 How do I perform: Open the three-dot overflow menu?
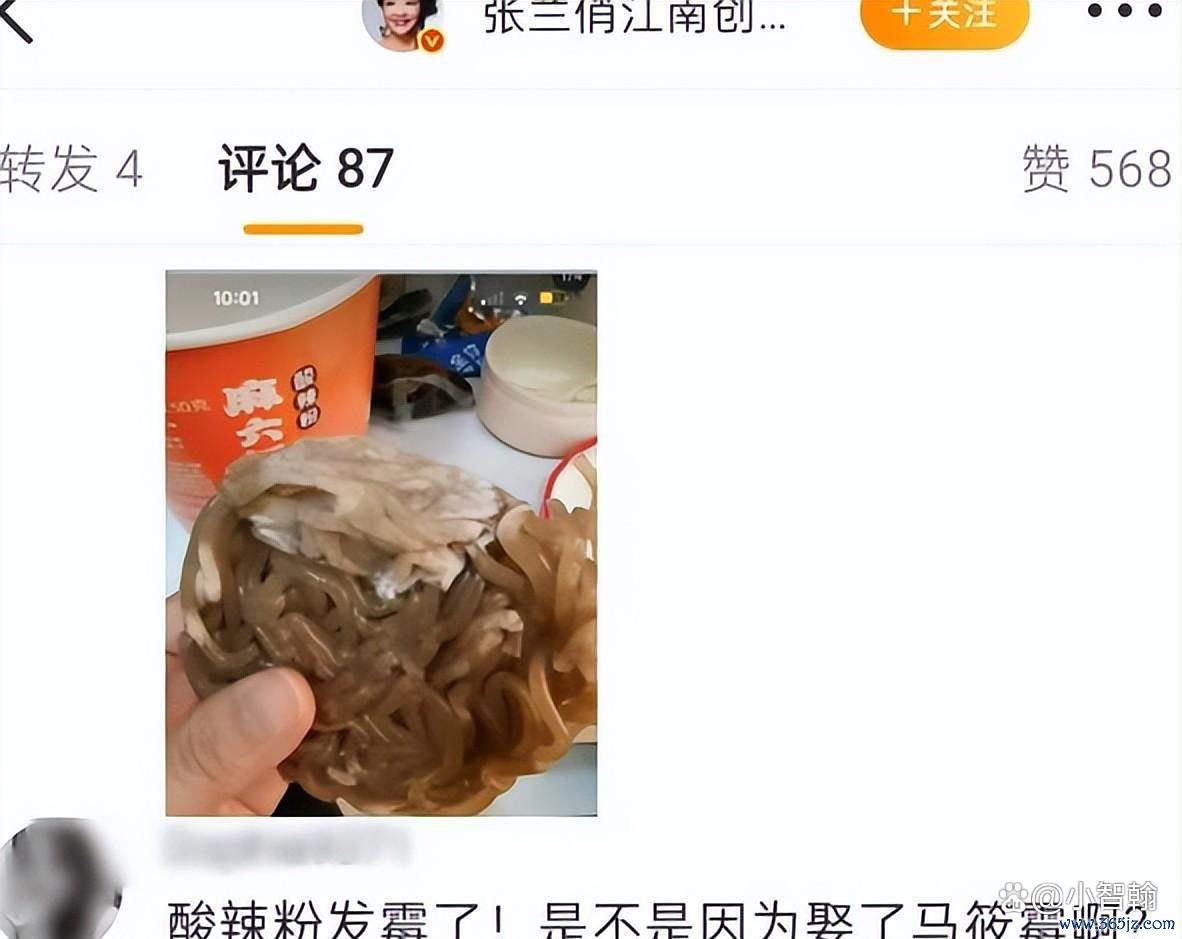[1124, 12]
